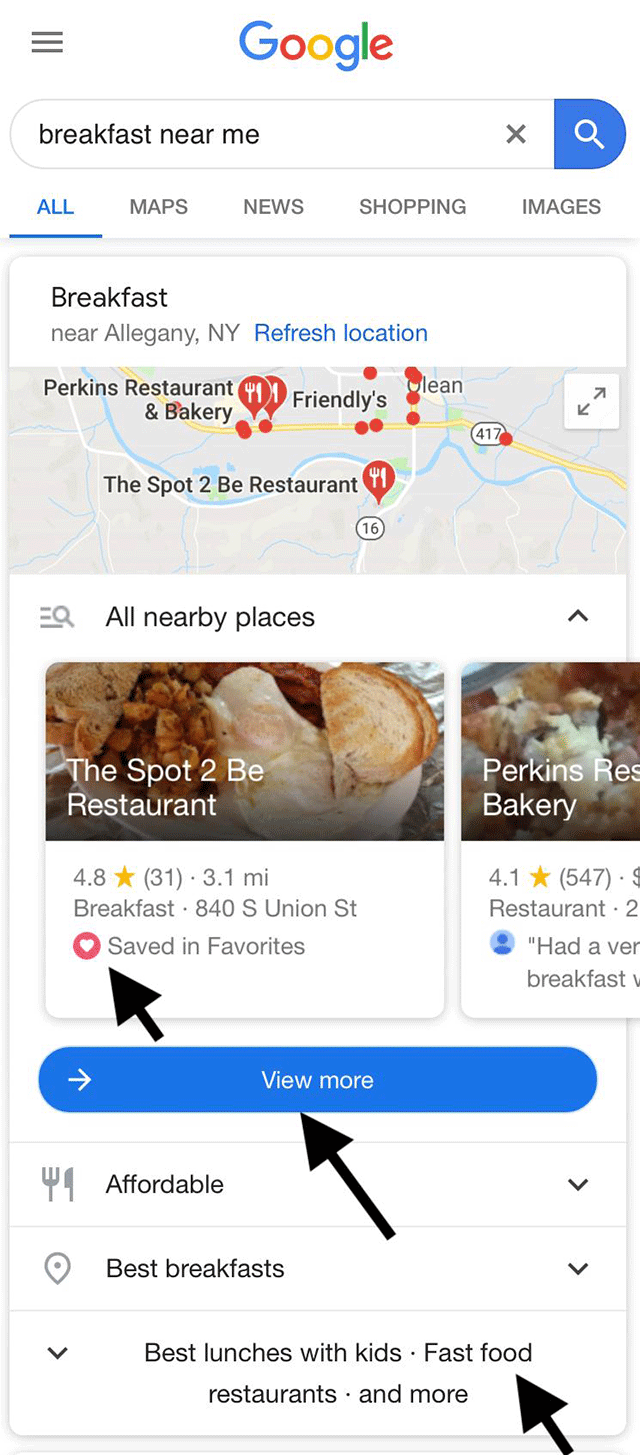This screenshot has height=1455, width=640.
Task: Switch to the Images tab
Action: coord(560,207)
